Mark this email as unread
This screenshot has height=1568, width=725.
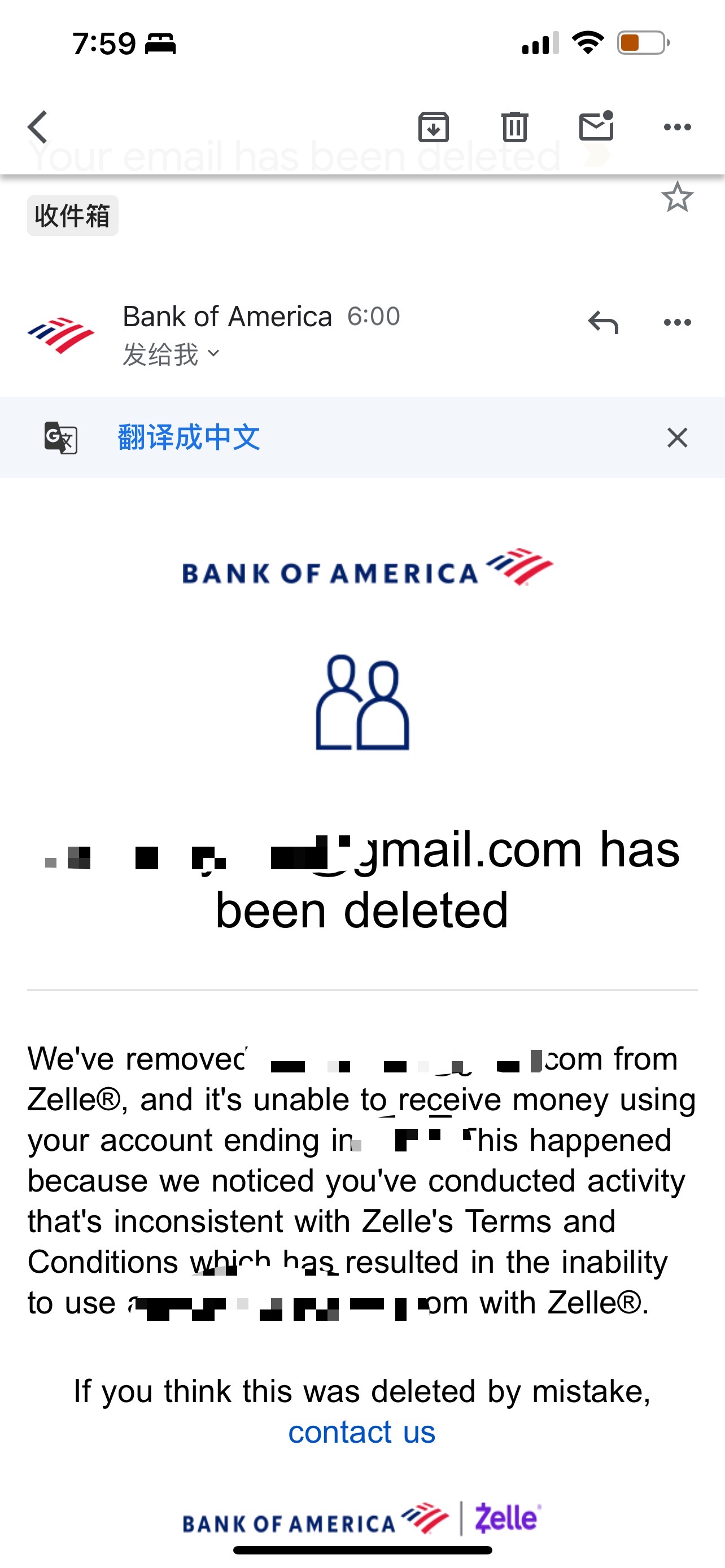(x=596, y=126)
